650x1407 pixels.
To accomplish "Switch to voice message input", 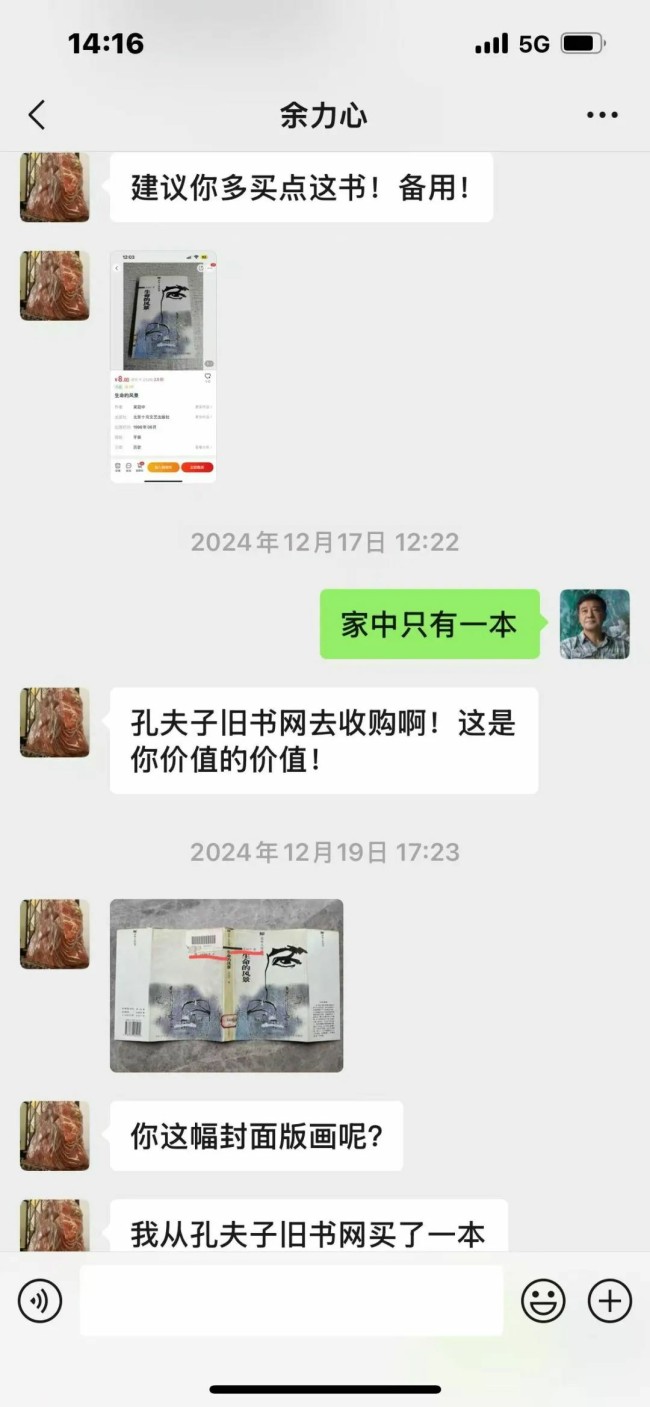I will [x=40, y=1301].
